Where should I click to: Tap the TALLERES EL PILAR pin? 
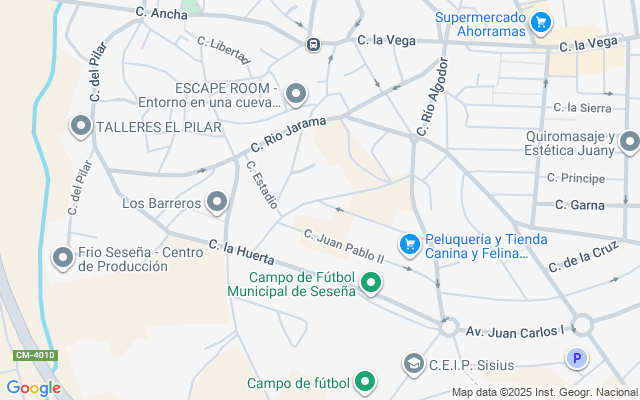coord(80,127)
